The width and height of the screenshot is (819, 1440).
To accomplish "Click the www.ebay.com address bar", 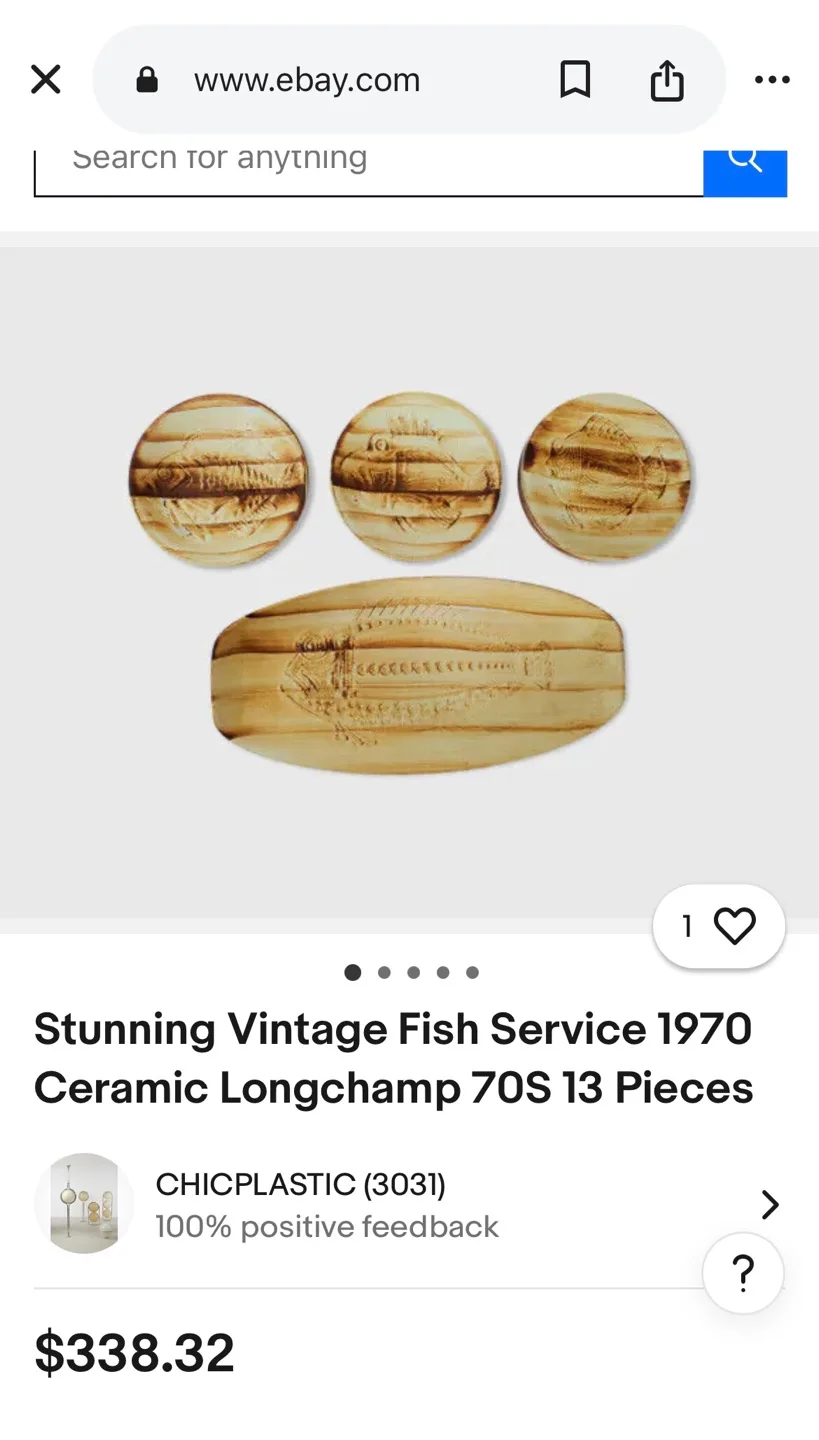I will [307, 80].
